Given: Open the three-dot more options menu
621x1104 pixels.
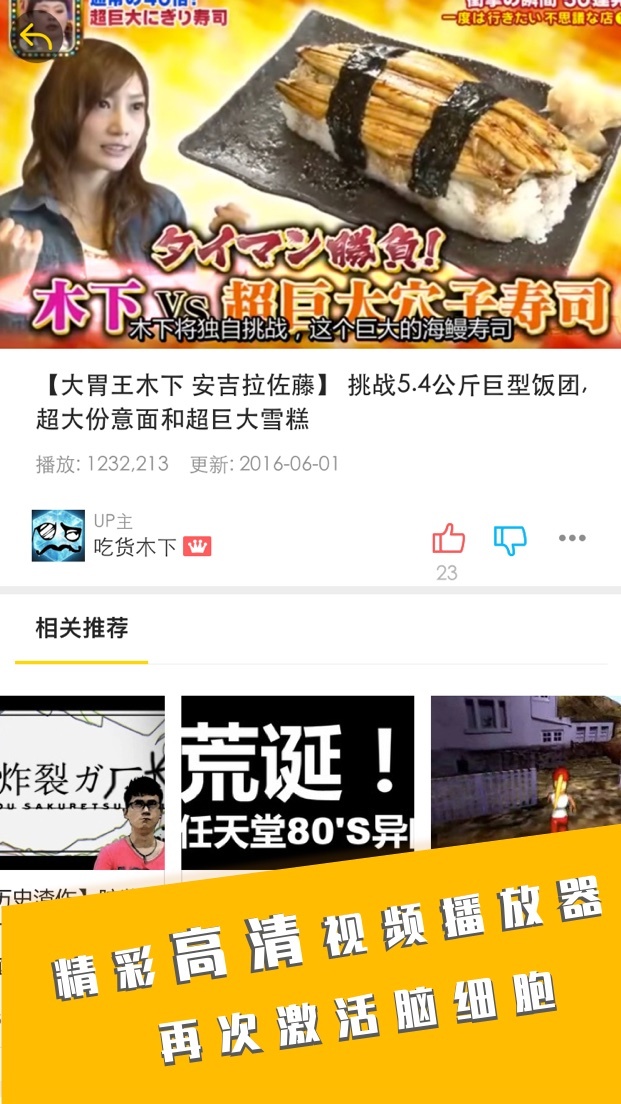Looking at the screenshot, I should point(572,539).
